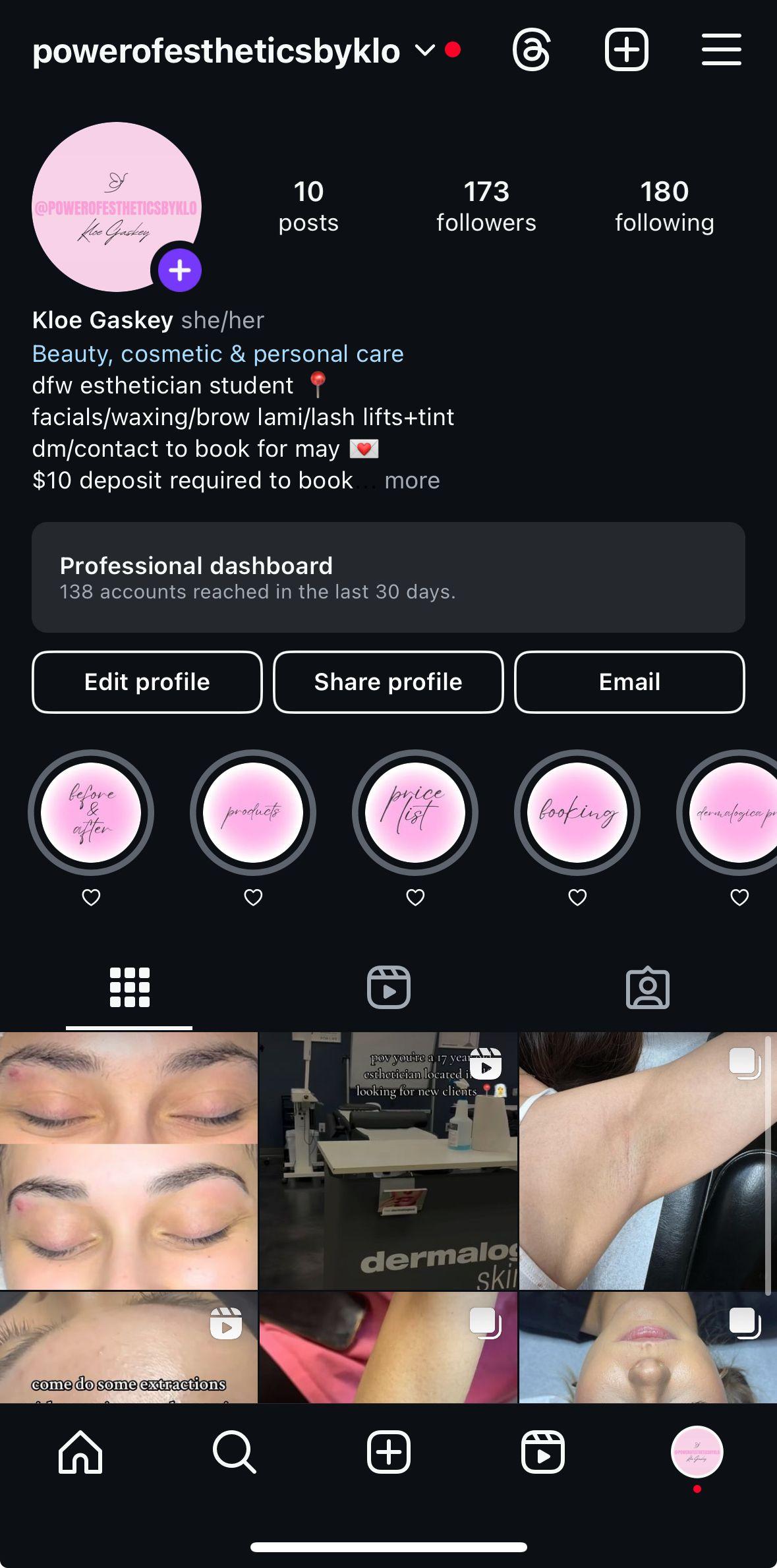Open Search in bottom navigation

(x=234, y=1452)
